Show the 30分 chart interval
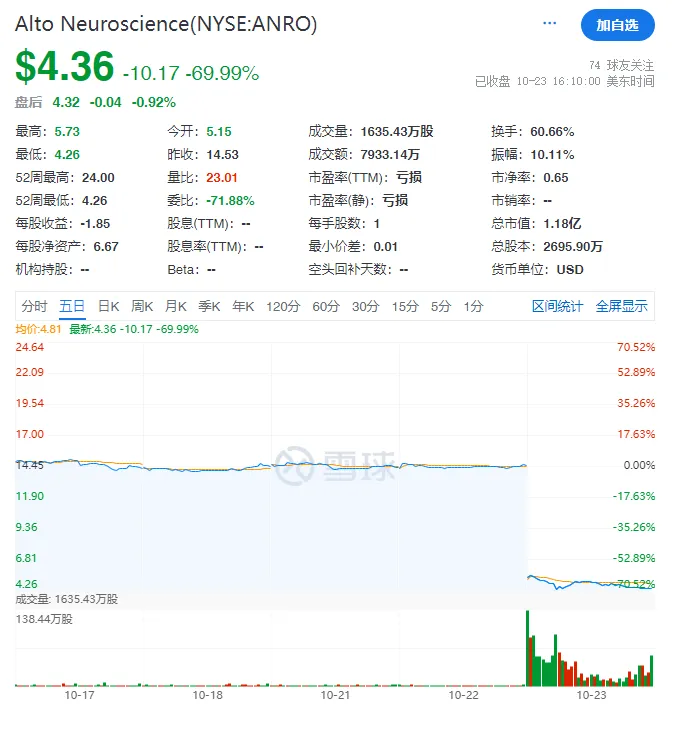 pos(366,307)
